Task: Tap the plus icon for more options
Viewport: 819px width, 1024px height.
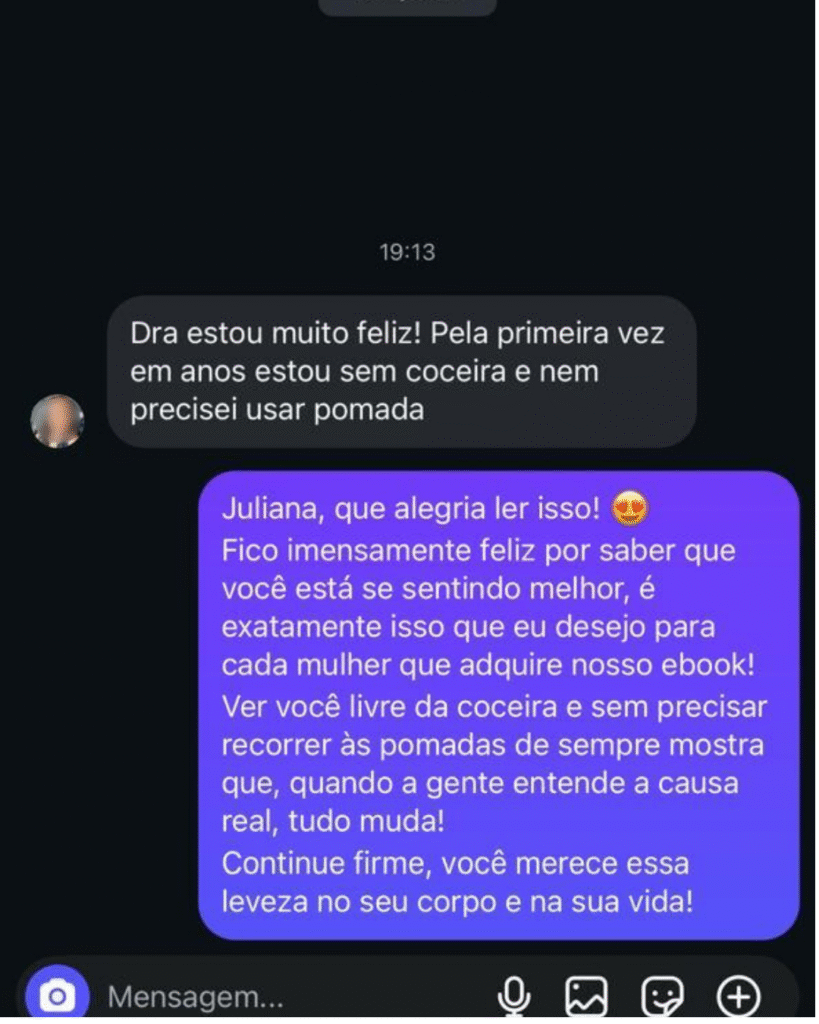Action: point(738,996)
